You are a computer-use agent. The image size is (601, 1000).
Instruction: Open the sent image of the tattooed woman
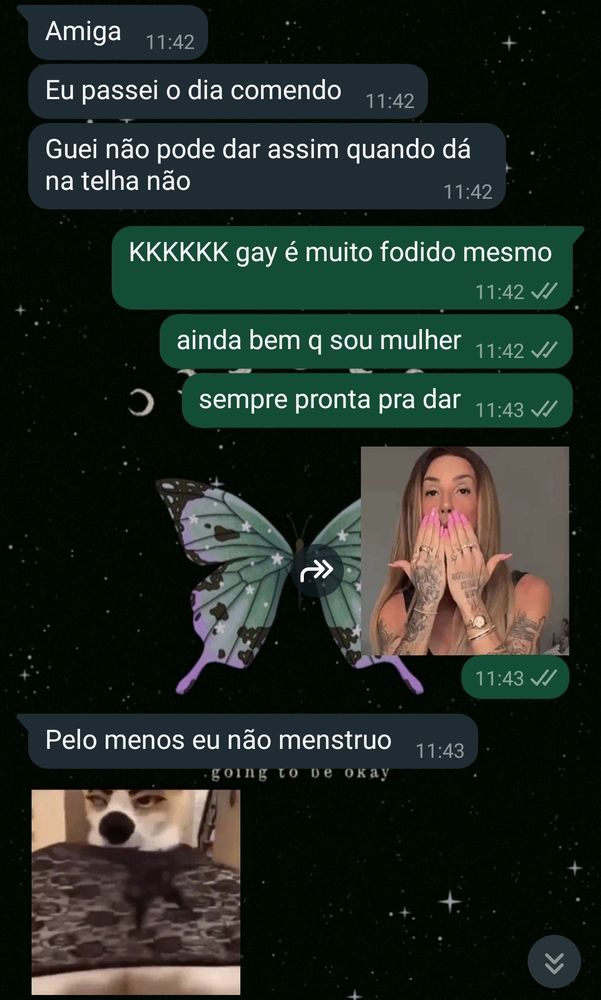tap(464, 550)
